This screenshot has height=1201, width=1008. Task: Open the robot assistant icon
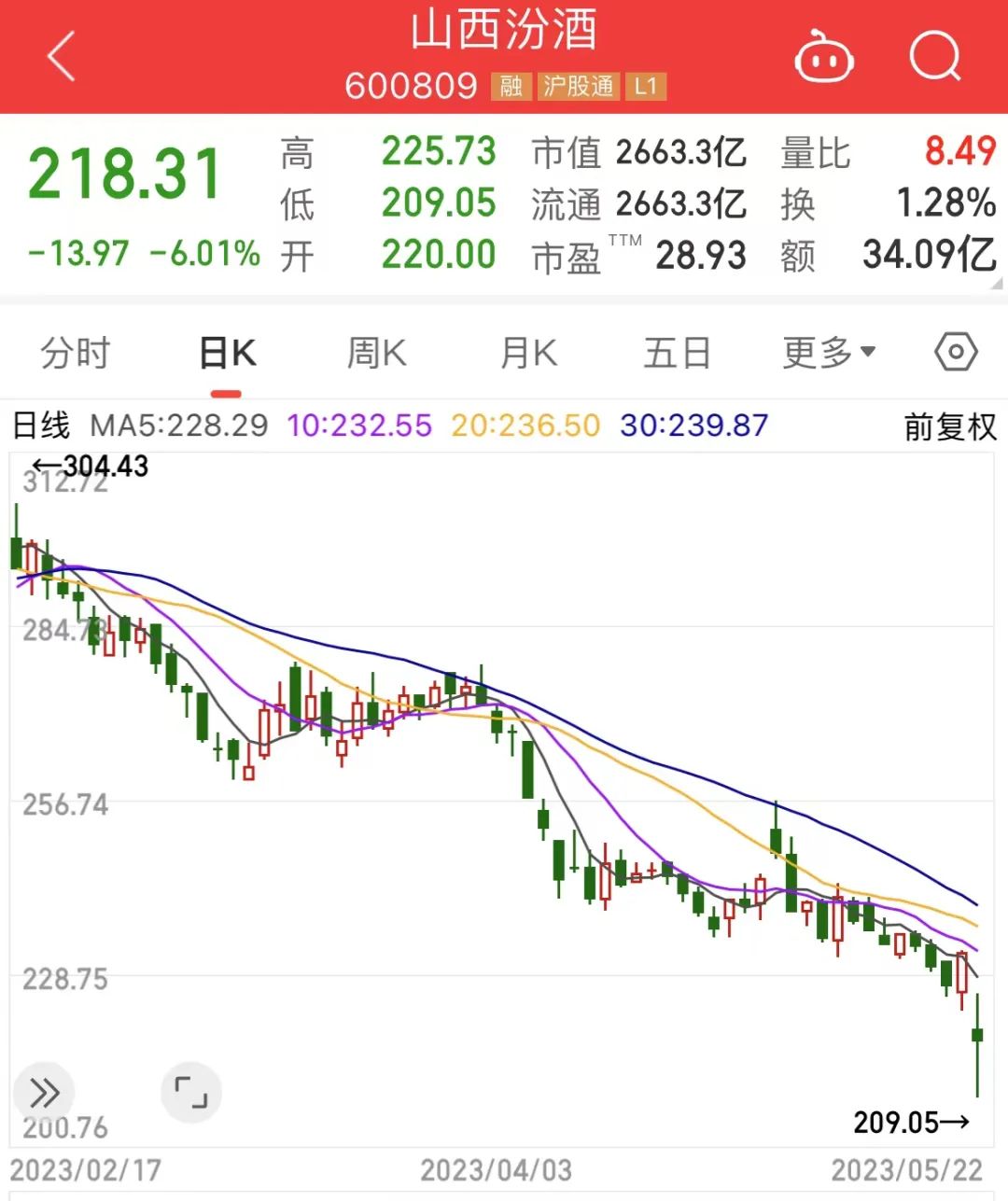point(823,57)
